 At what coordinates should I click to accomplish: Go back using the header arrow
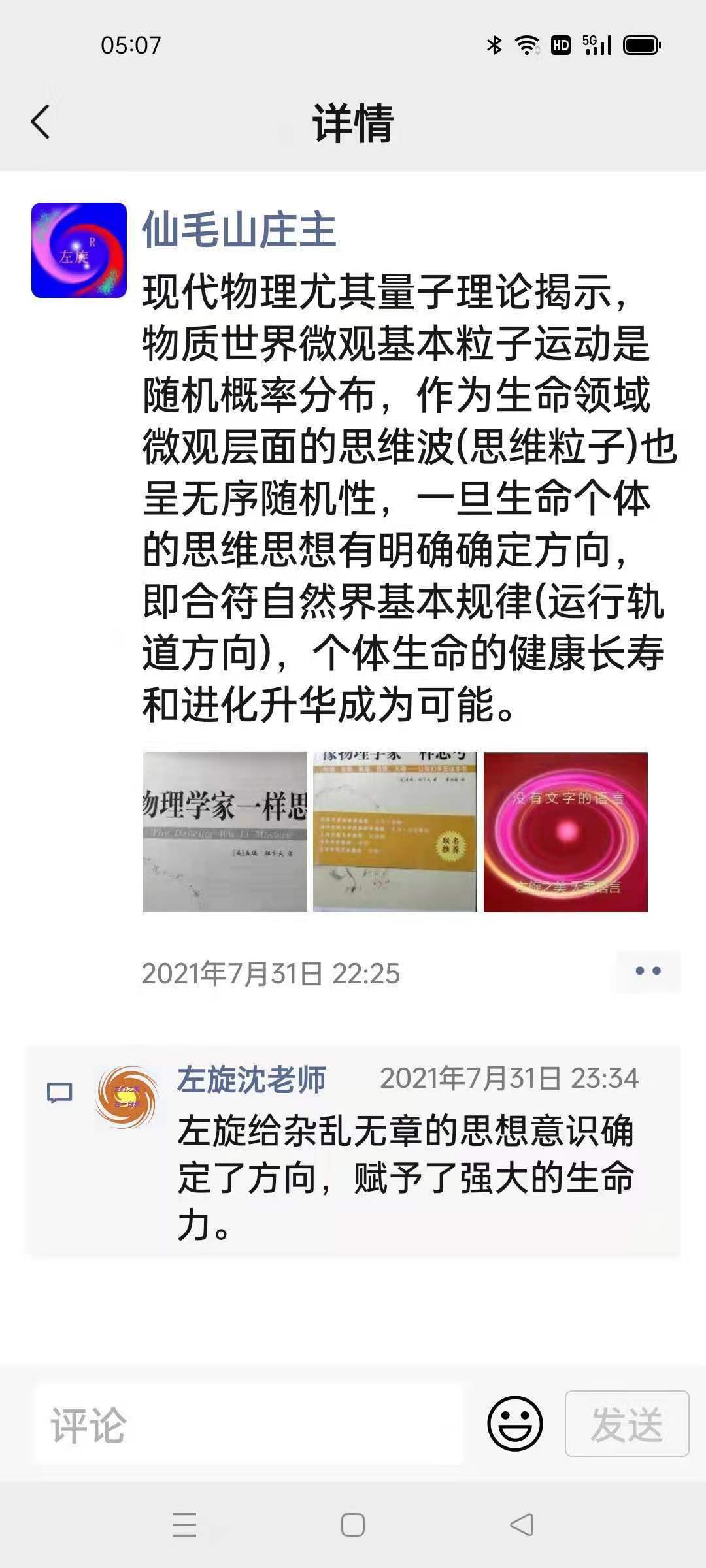click(41, 122)
